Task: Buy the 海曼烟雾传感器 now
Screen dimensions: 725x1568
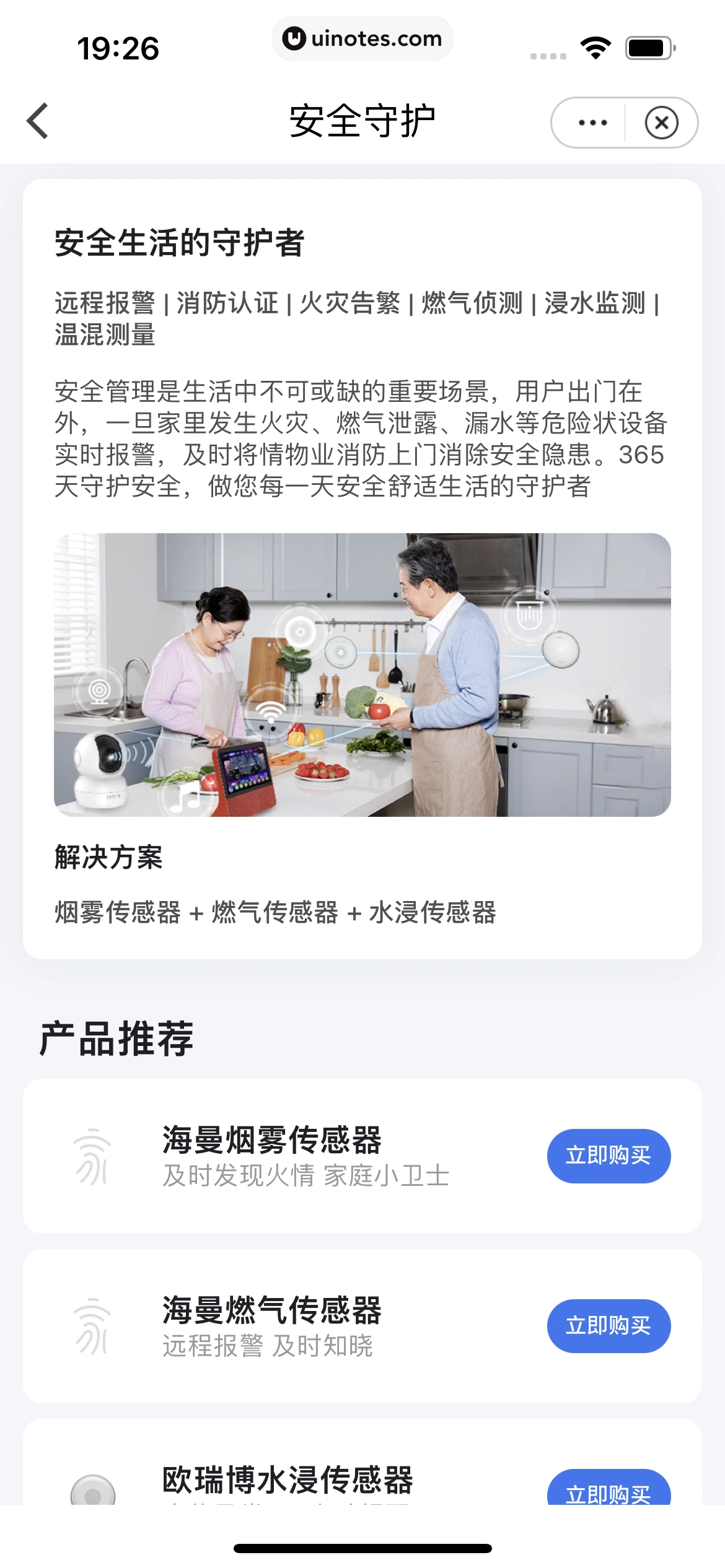Action: pos(608,1156)
